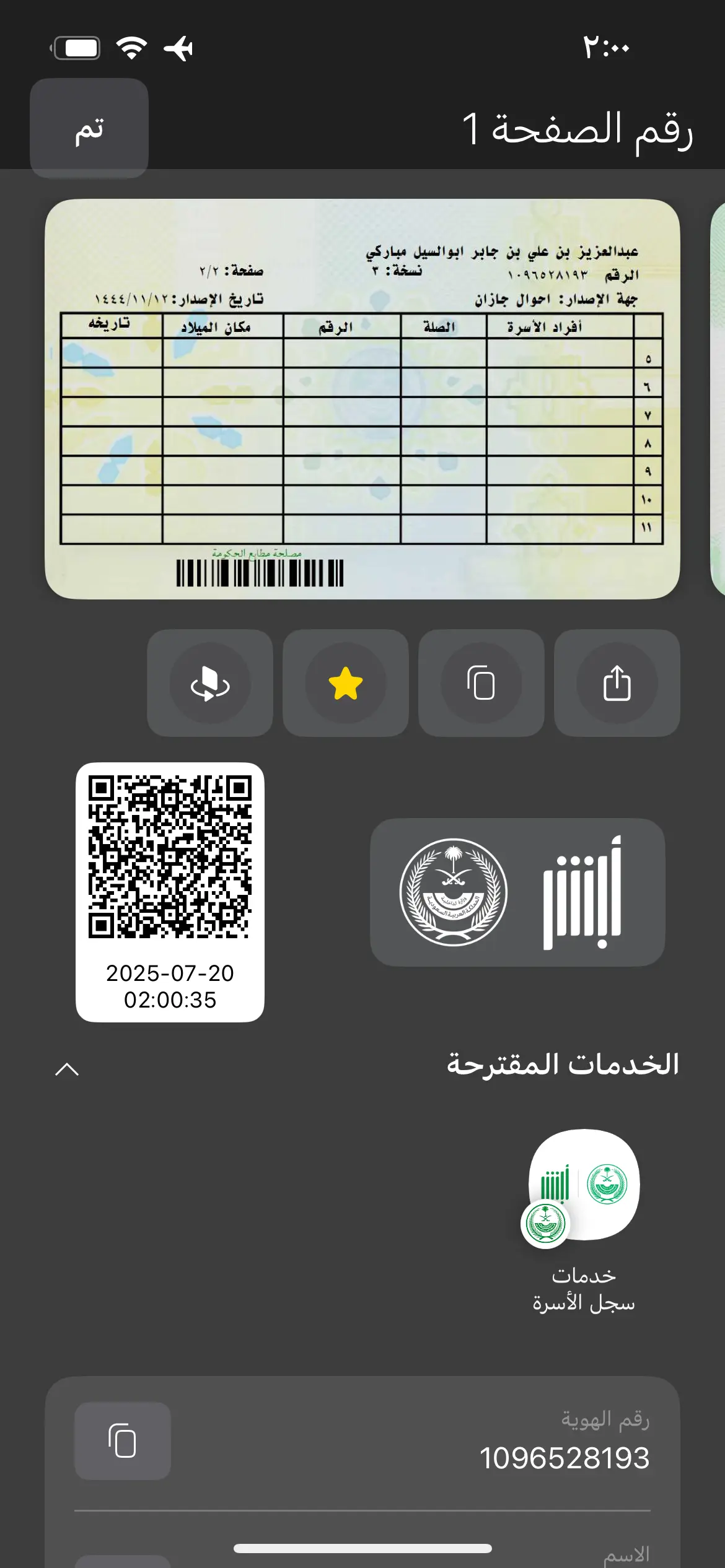Screen dimensions: 725x1568
Task: Flip the document card to other side
Action: 210,683
